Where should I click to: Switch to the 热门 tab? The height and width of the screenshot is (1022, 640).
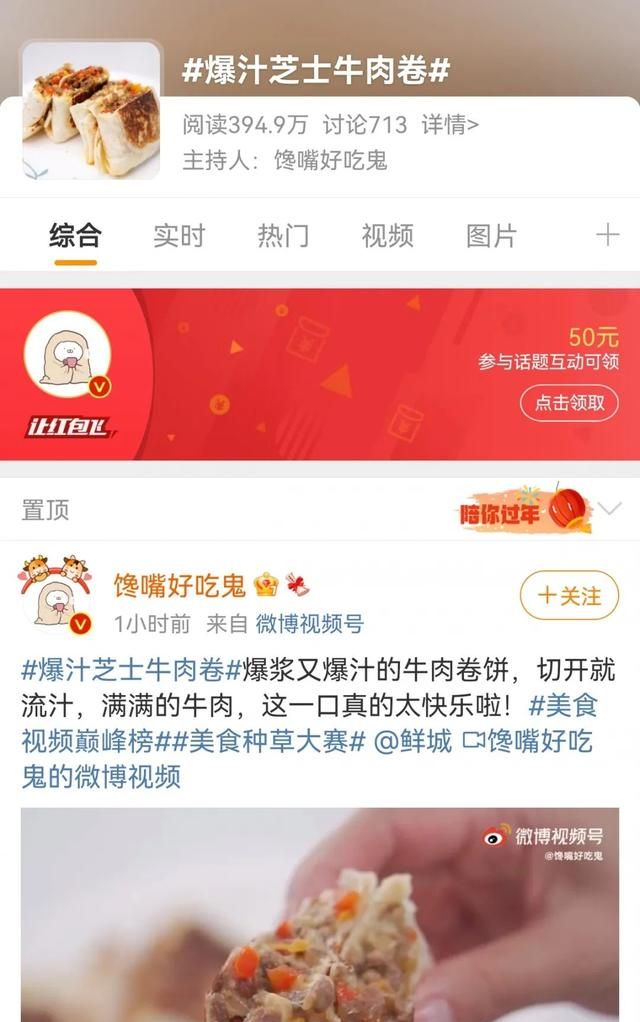click(284, 235)
